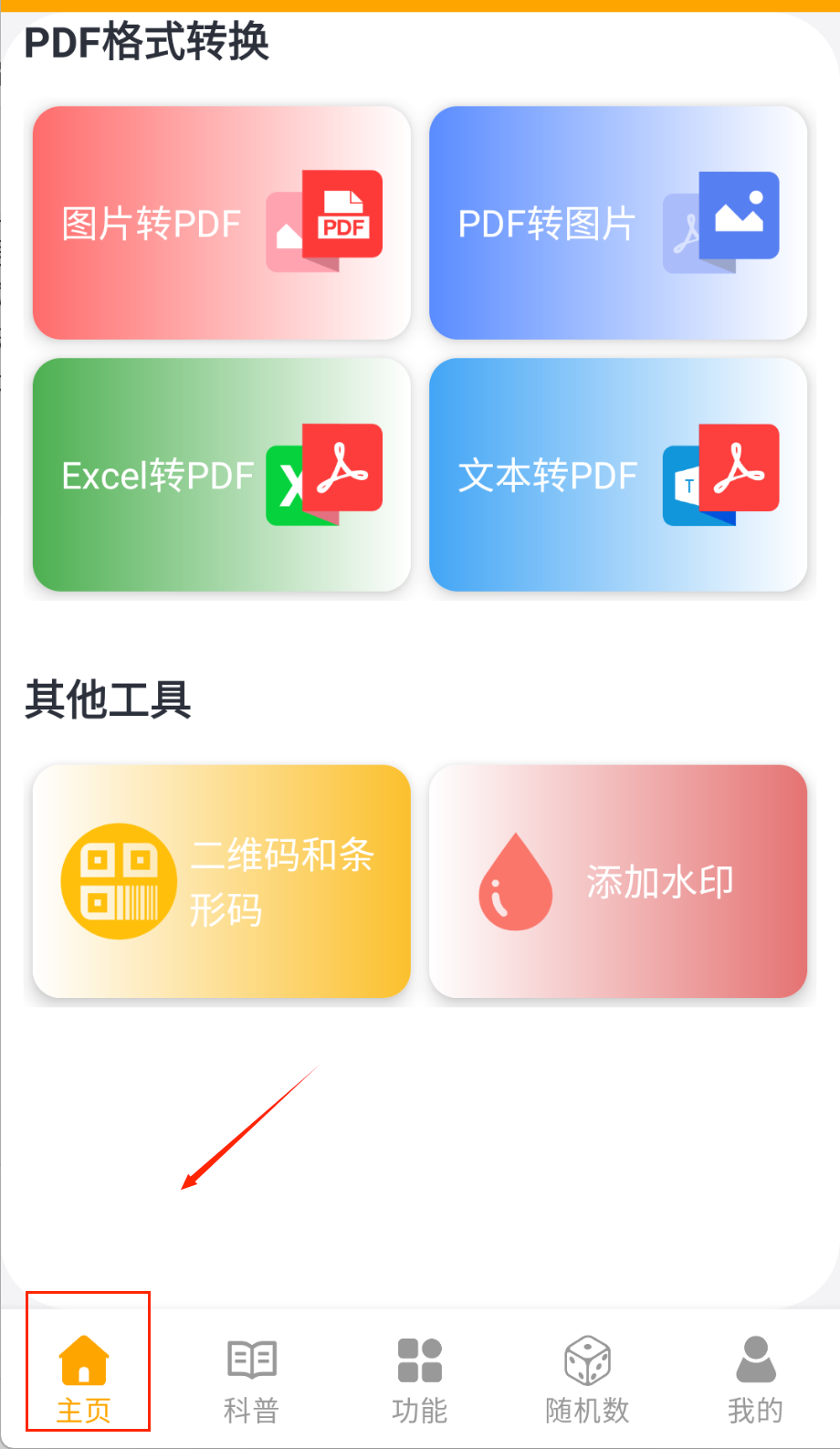The width and height of the screenshot is (840, 1449).
Task: Go to the 主页 home tab
Action: coord(84,1379)
